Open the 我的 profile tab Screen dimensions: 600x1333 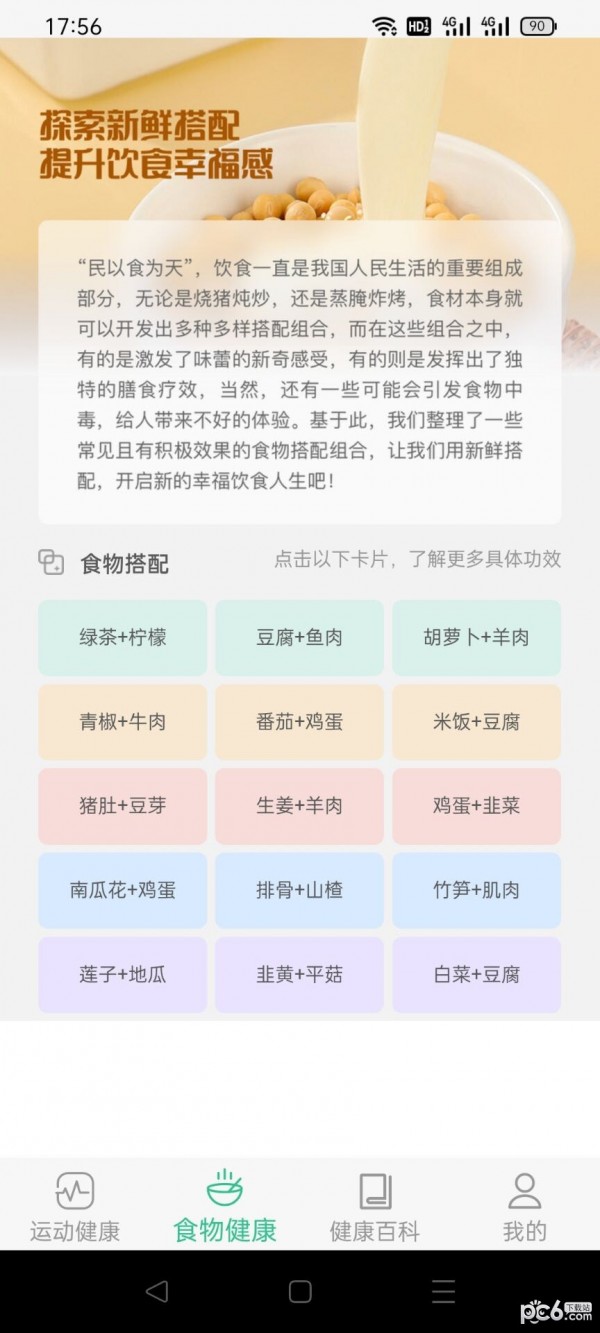pos(524,1207)
